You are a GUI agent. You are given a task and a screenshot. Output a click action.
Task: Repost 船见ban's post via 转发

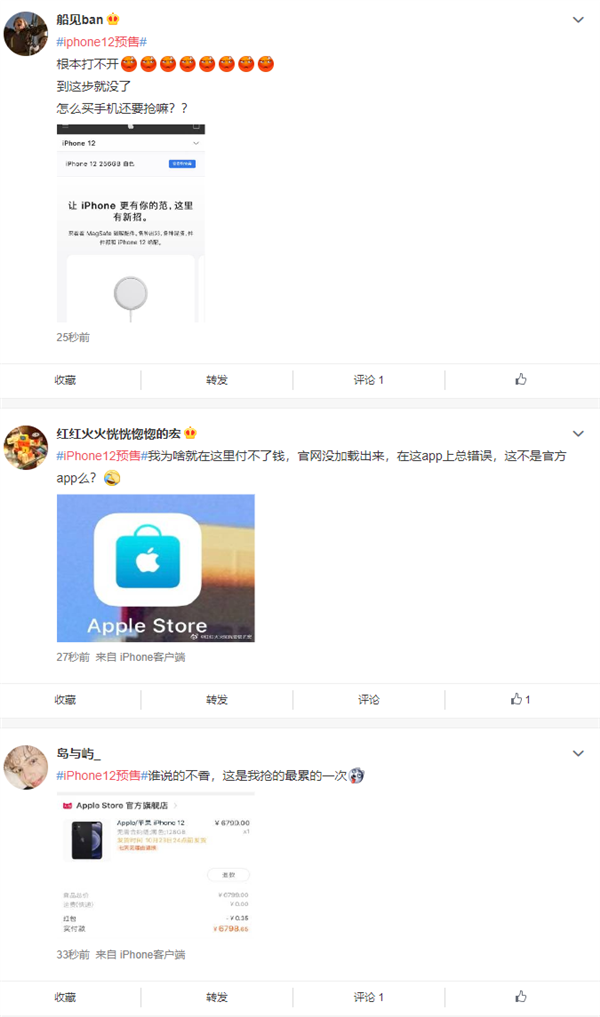(x=217, y=380)
